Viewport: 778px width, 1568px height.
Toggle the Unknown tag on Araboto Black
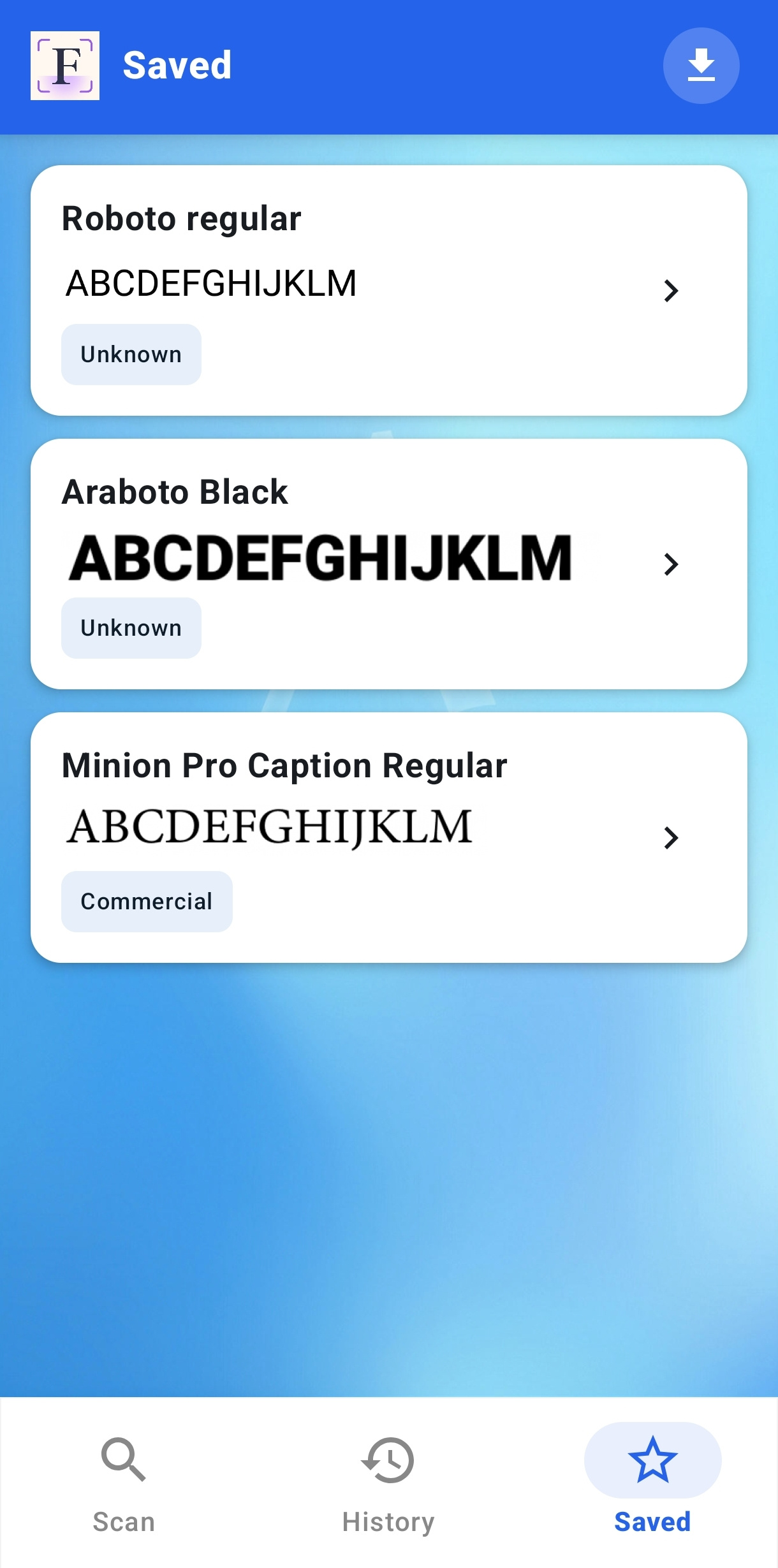point(131,627)
